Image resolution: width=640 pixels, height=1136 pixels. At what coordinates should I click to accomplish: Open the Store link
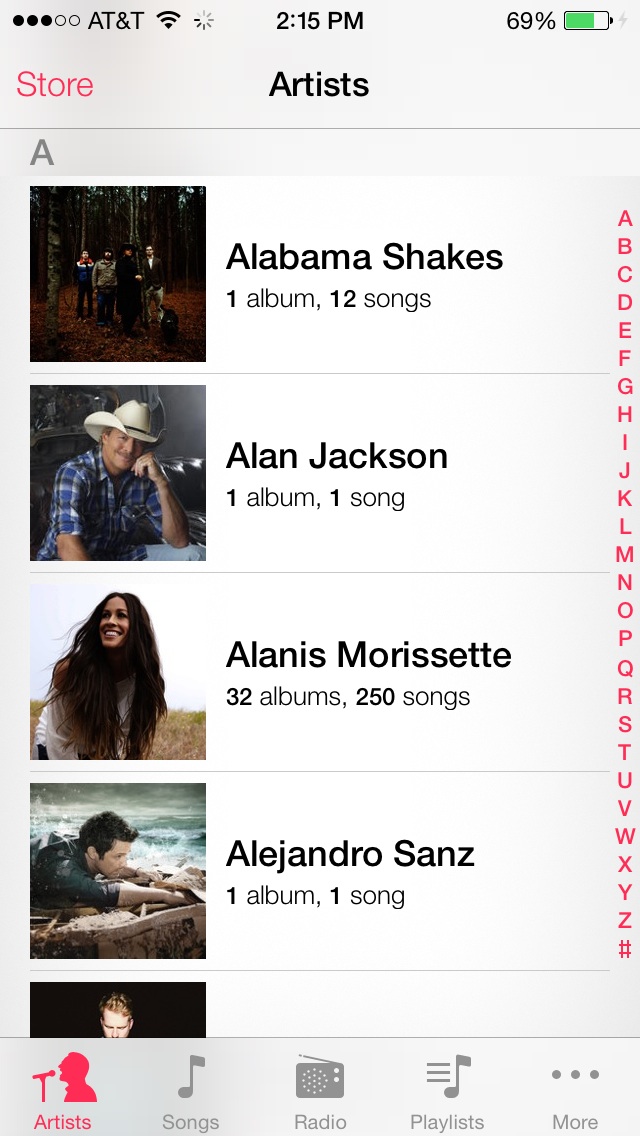pos(55,85)
